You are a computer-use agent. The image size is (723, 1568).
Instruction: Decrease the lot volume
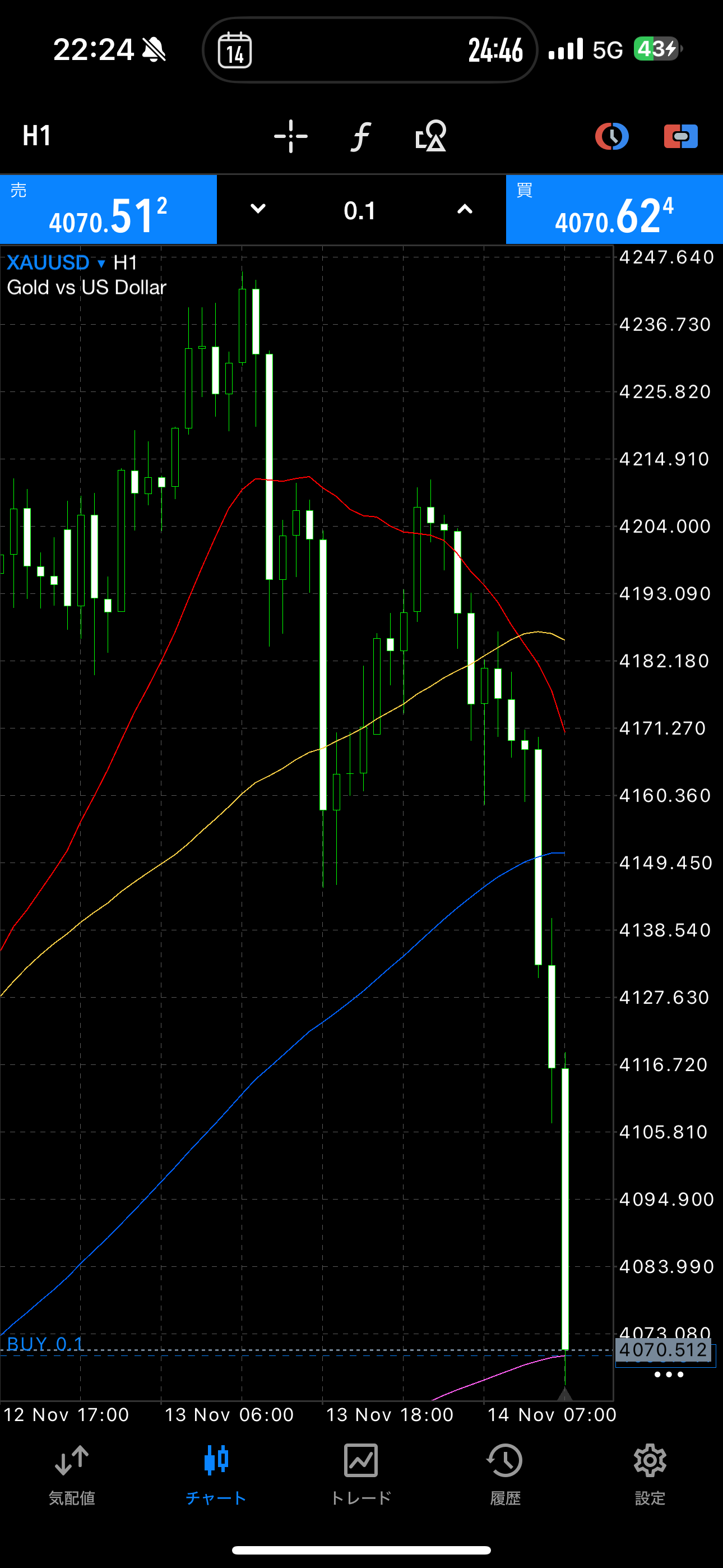point(258,209)
